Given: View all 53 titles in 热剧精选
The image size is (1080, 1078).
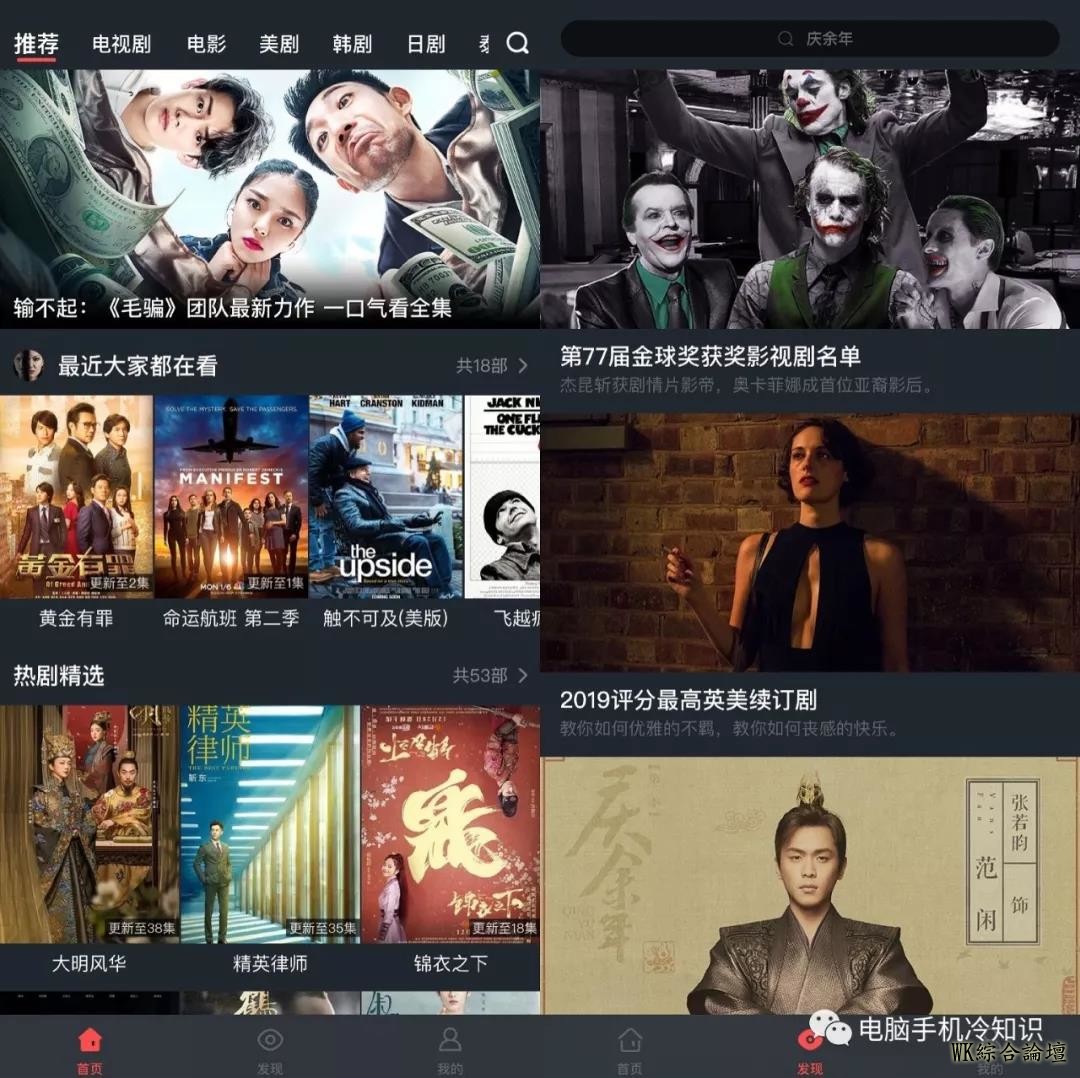Looking at the screenshot, I should [490, 676].
